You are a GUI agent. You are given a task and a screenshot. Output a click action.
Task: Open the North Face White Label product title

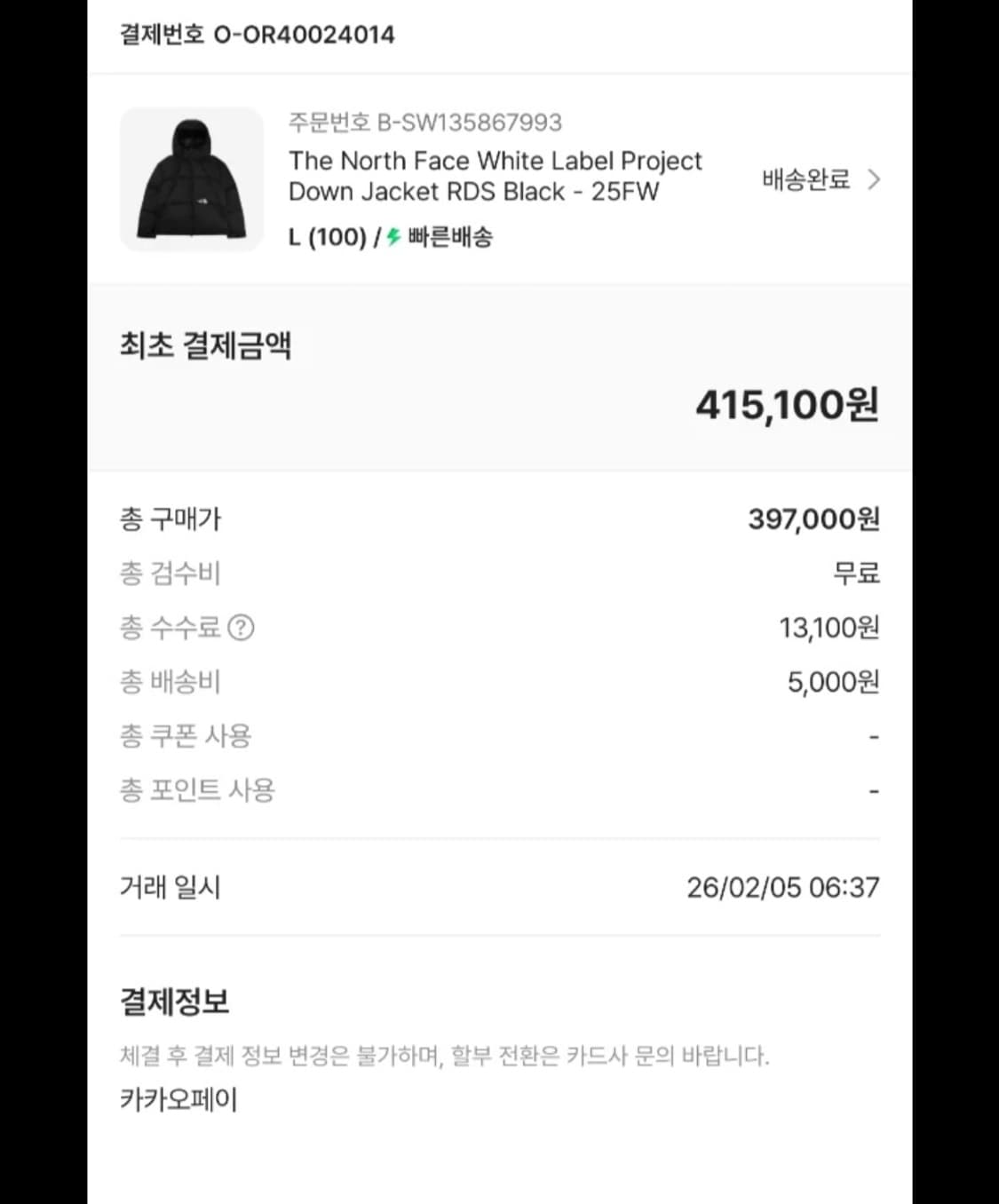[495, 175]
